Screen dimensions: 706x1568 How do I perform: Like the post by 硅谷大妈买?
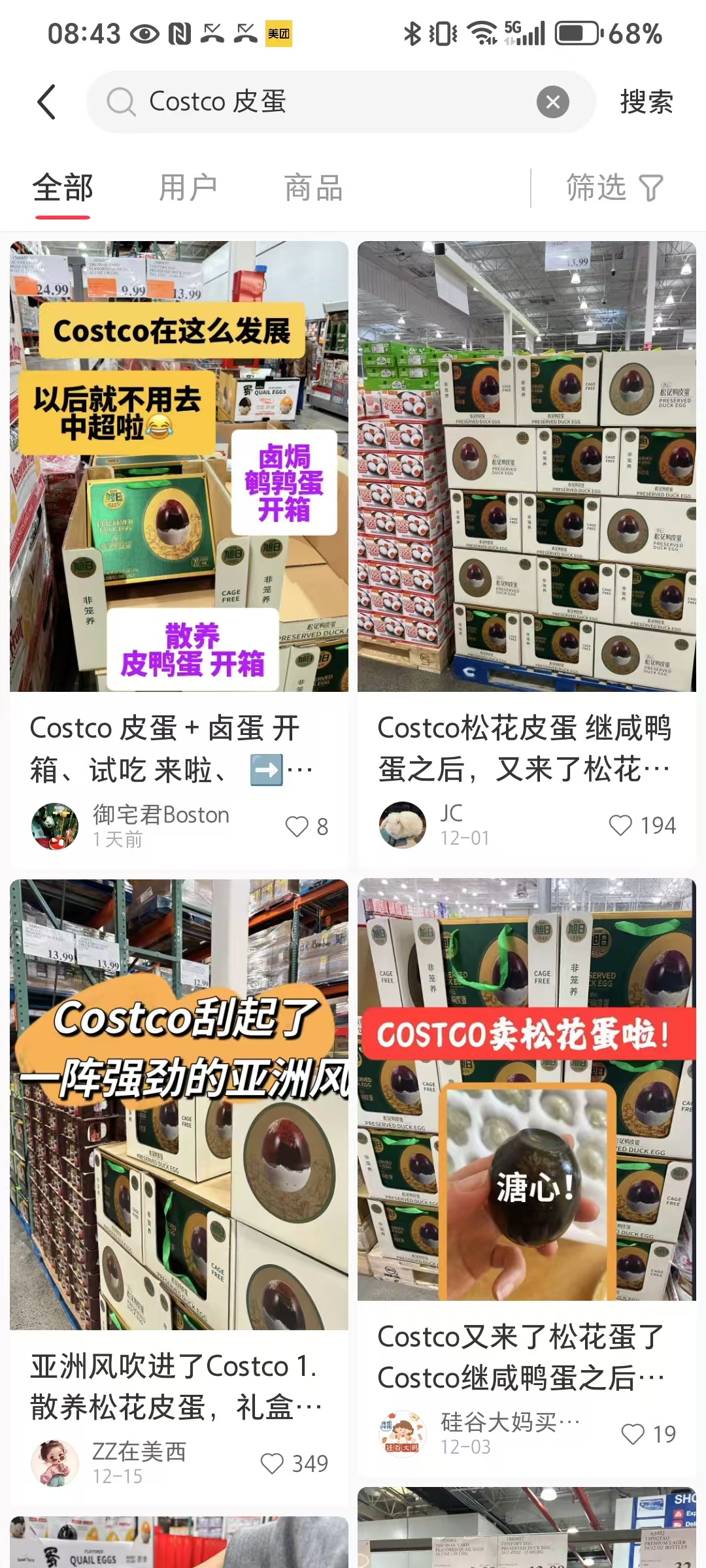(632, 1434)
